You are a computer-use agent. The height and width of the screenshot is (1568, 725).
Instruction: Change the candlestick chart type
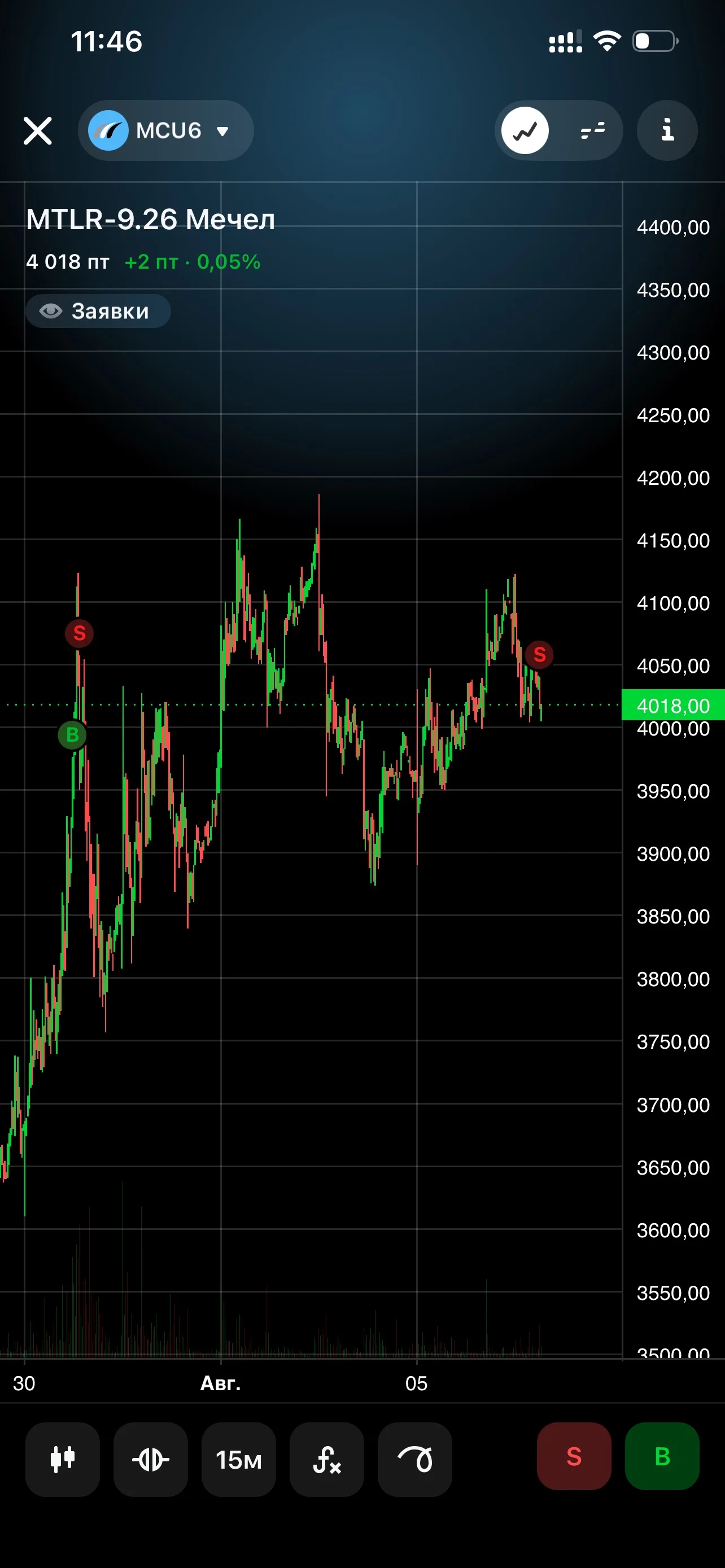[x=63, y=1460]
